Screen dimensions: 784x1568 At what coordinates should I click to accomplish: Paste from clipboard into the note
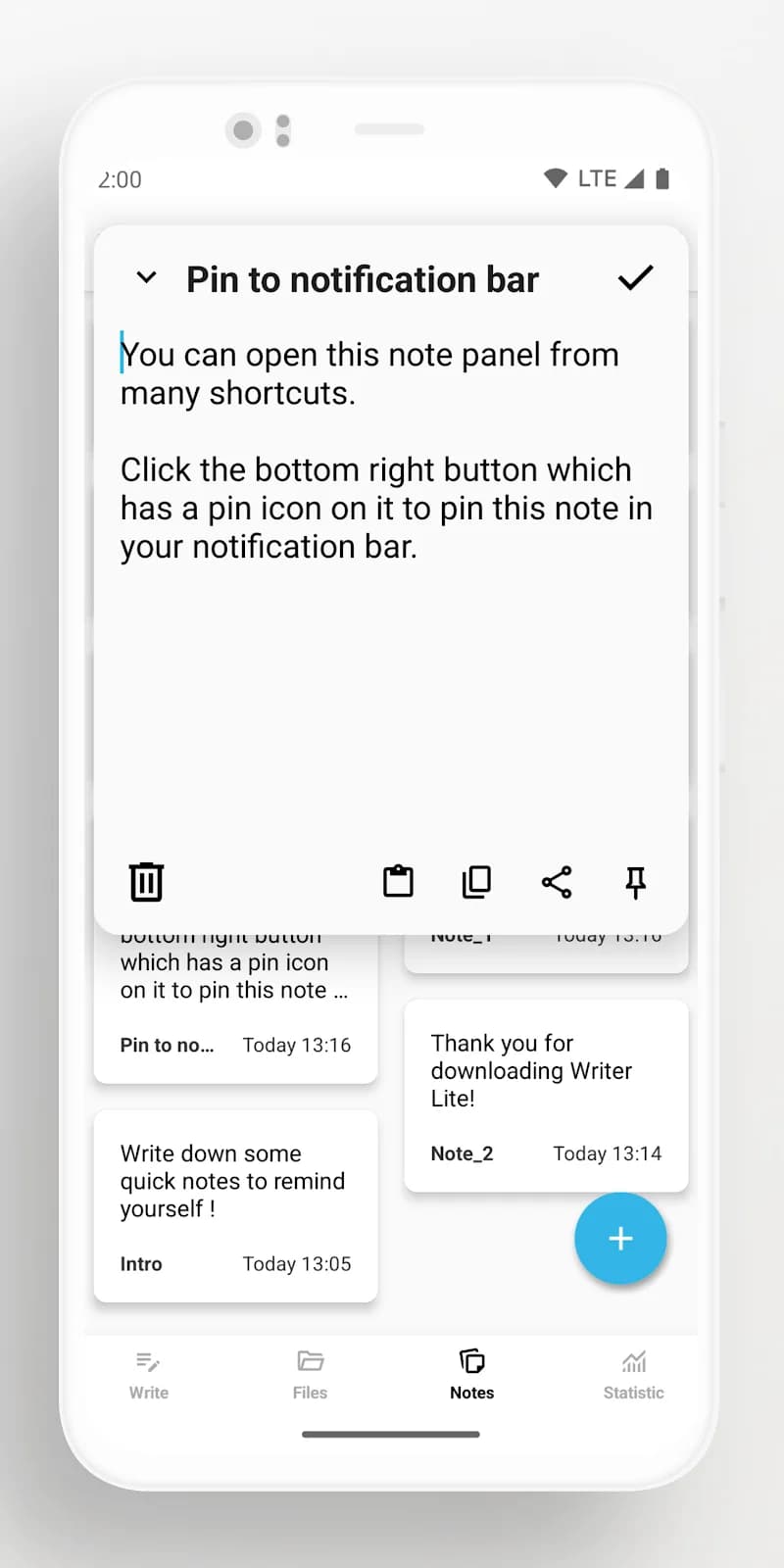pyautogui.click(x=398, y=882)
